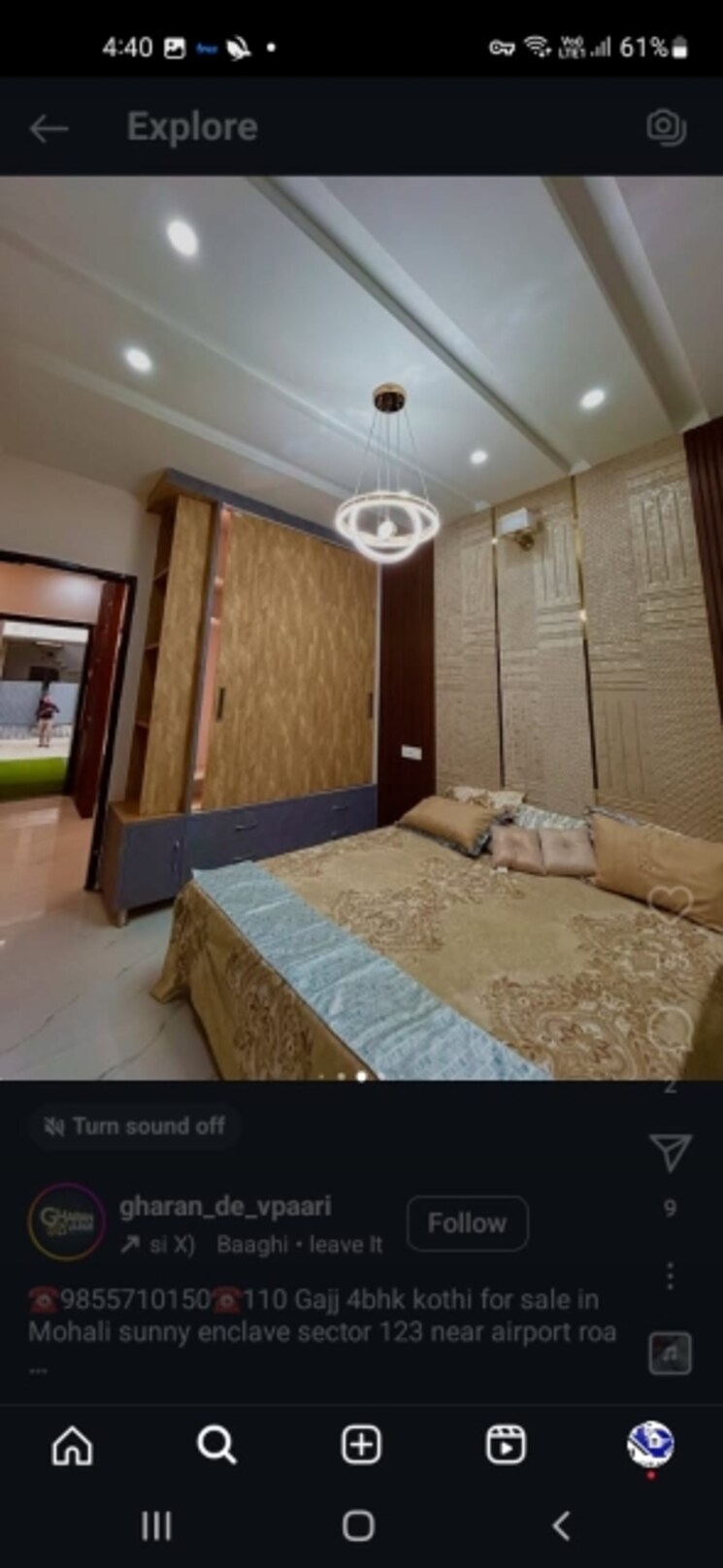Open comments on this reel
723x1568 pixels.
point(670,1029)
